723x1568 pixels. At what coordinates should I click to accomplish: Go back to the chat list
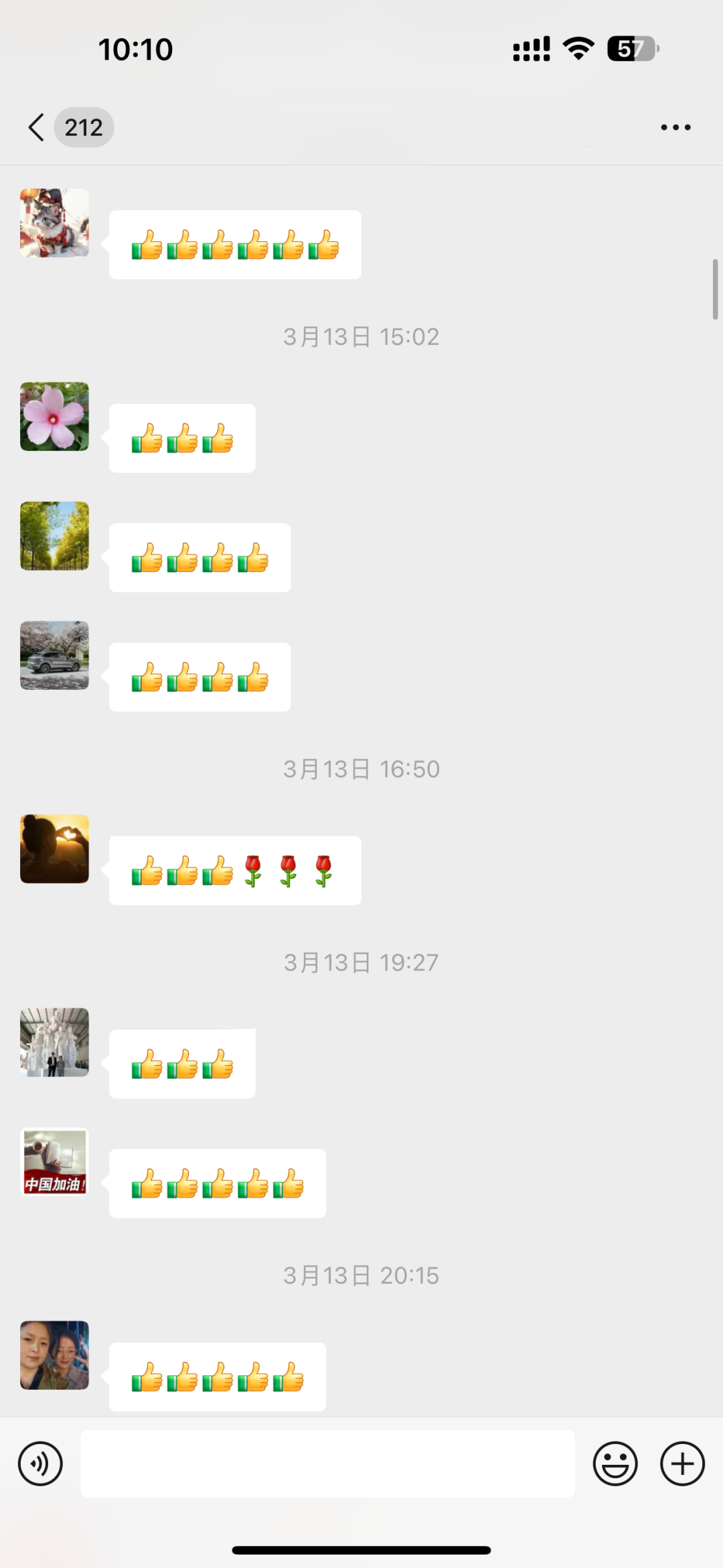(37, 127)
